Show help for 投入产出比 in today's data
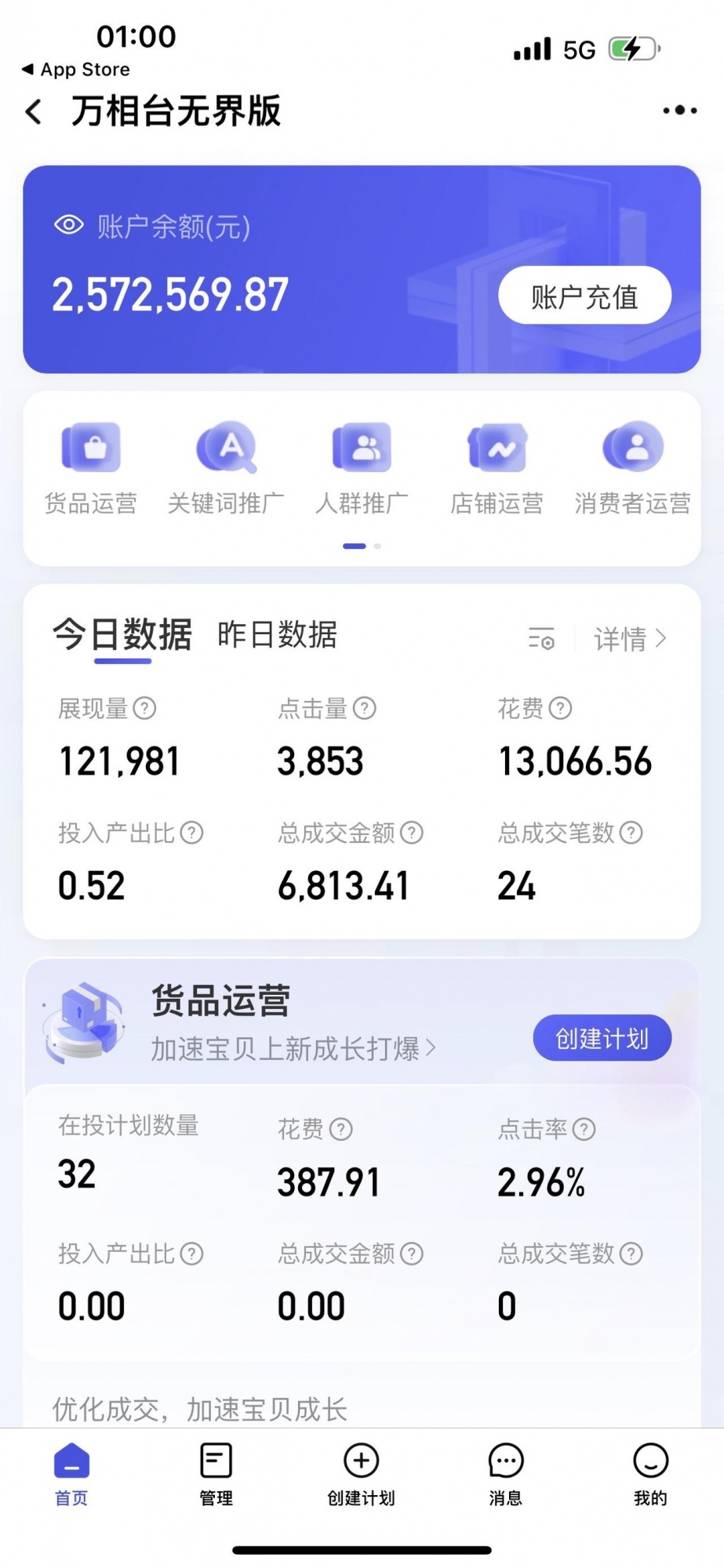This screenshot has width=724, height=1568. [191, 833]
